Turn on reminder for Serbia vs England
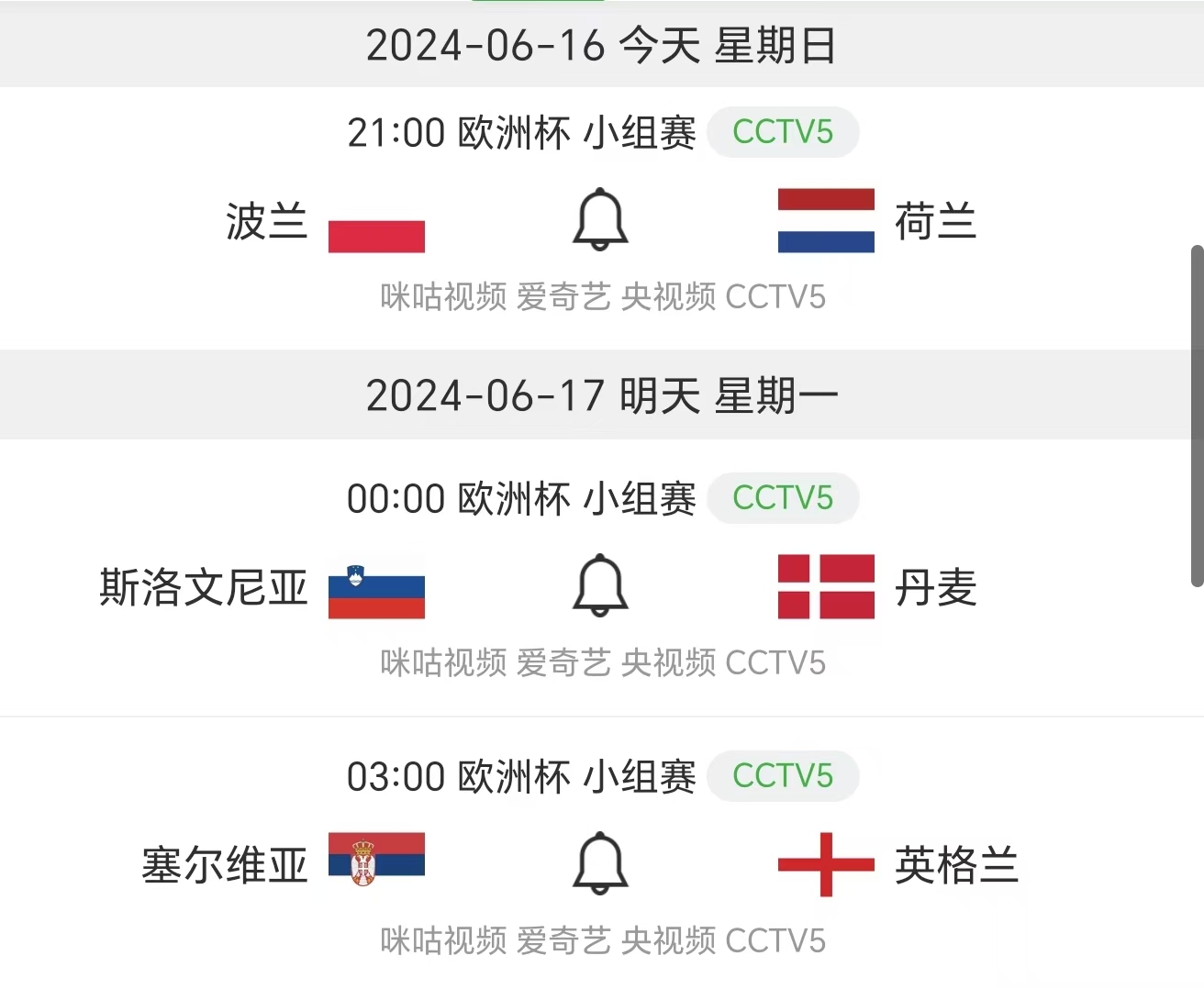 (600, 863)
